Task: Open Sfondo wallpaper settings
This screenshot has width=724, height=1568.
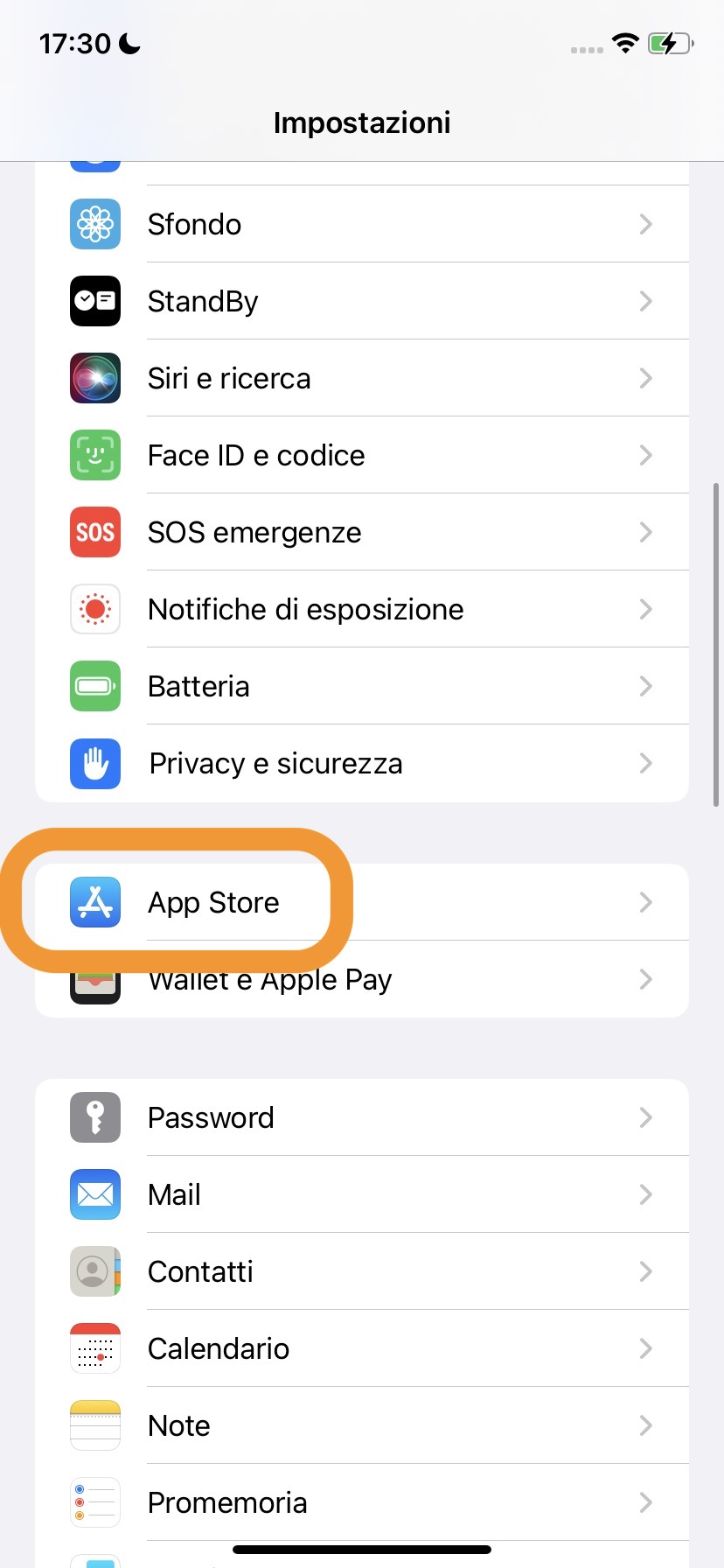Action: tap(362, 225)
